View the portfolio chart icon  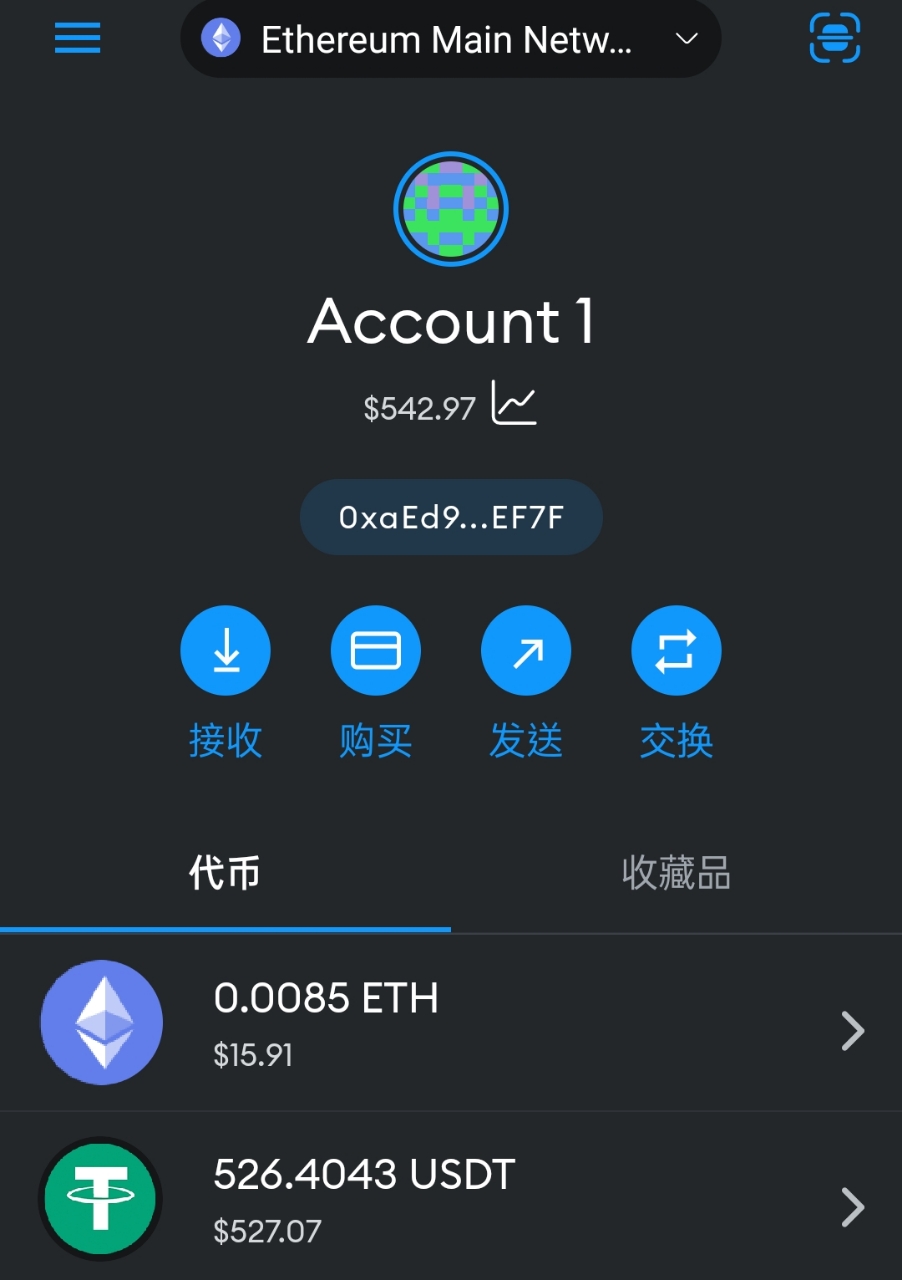[514, 405]
